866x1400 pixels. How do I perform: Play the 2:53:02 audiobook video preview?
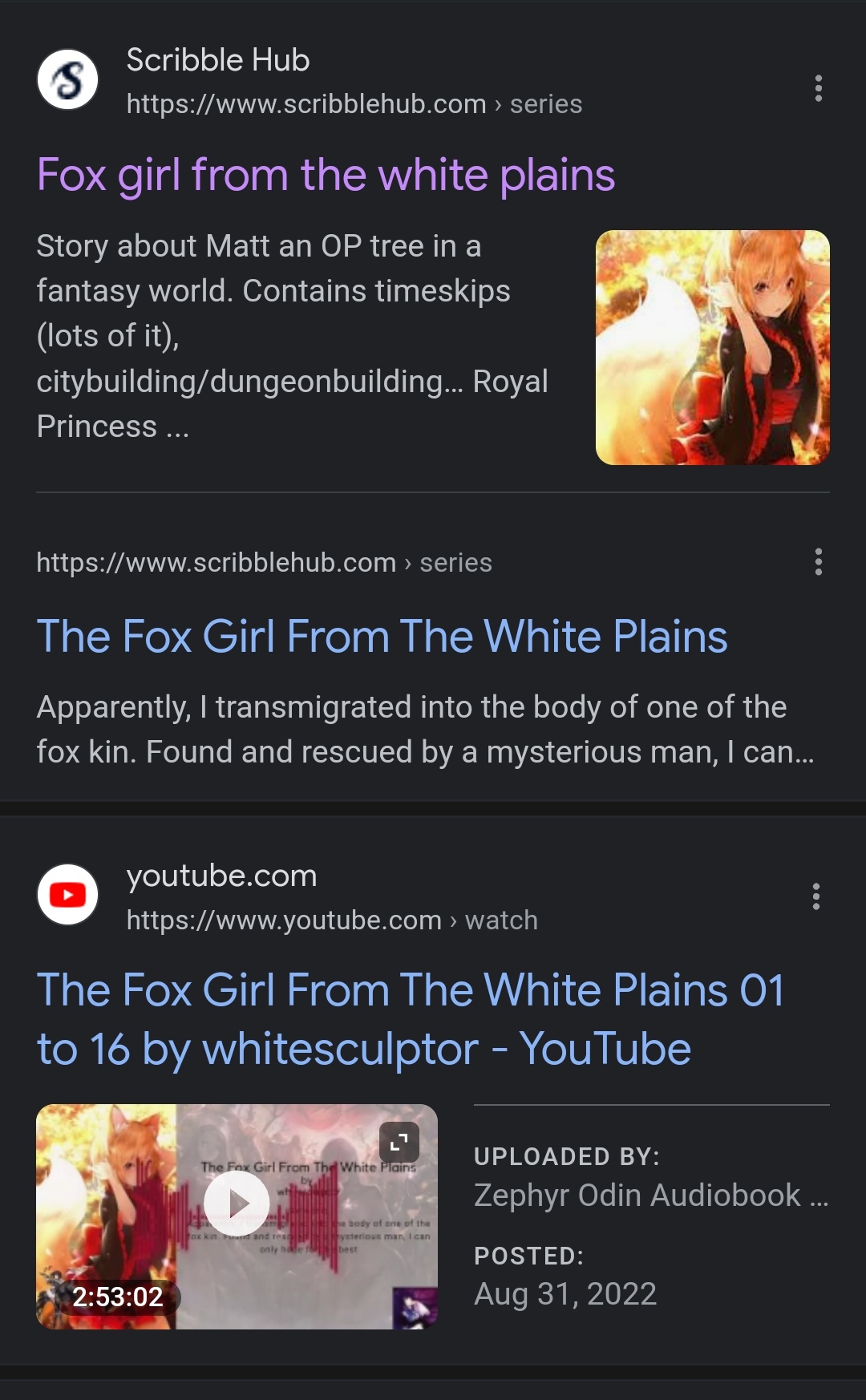237,1203
